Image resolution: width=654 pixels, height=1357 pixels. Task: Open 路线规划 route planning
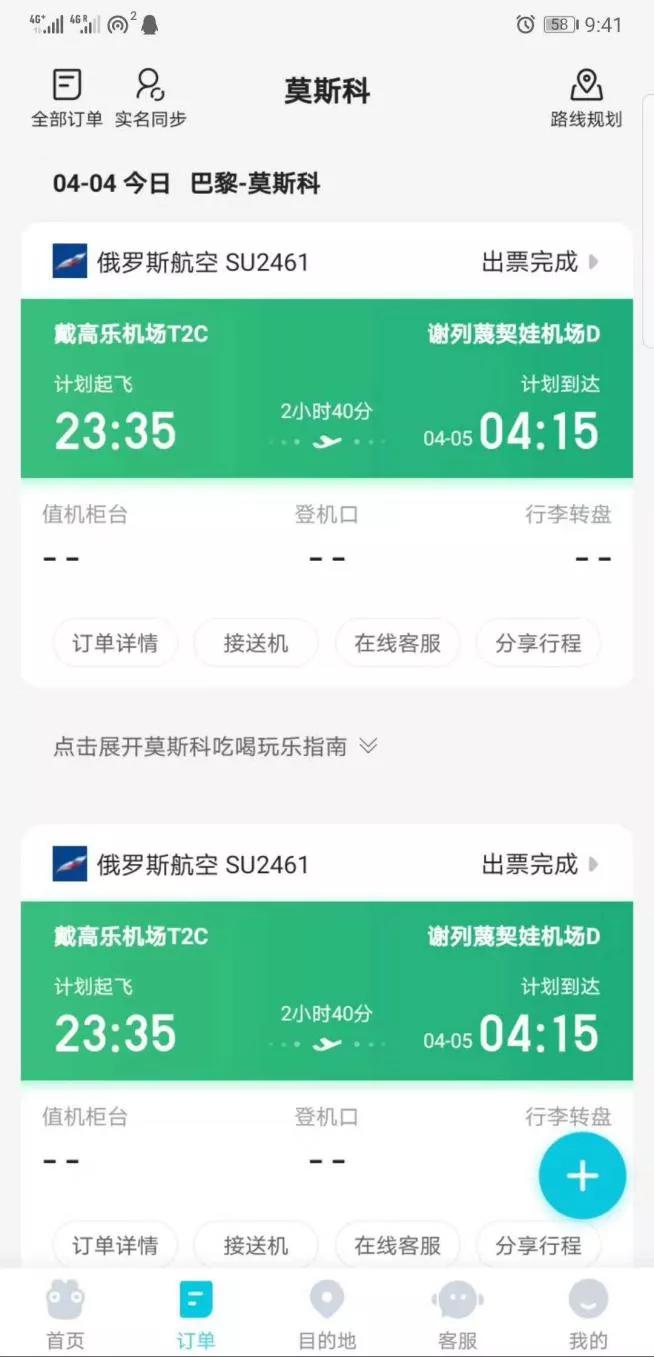[586, 97]
